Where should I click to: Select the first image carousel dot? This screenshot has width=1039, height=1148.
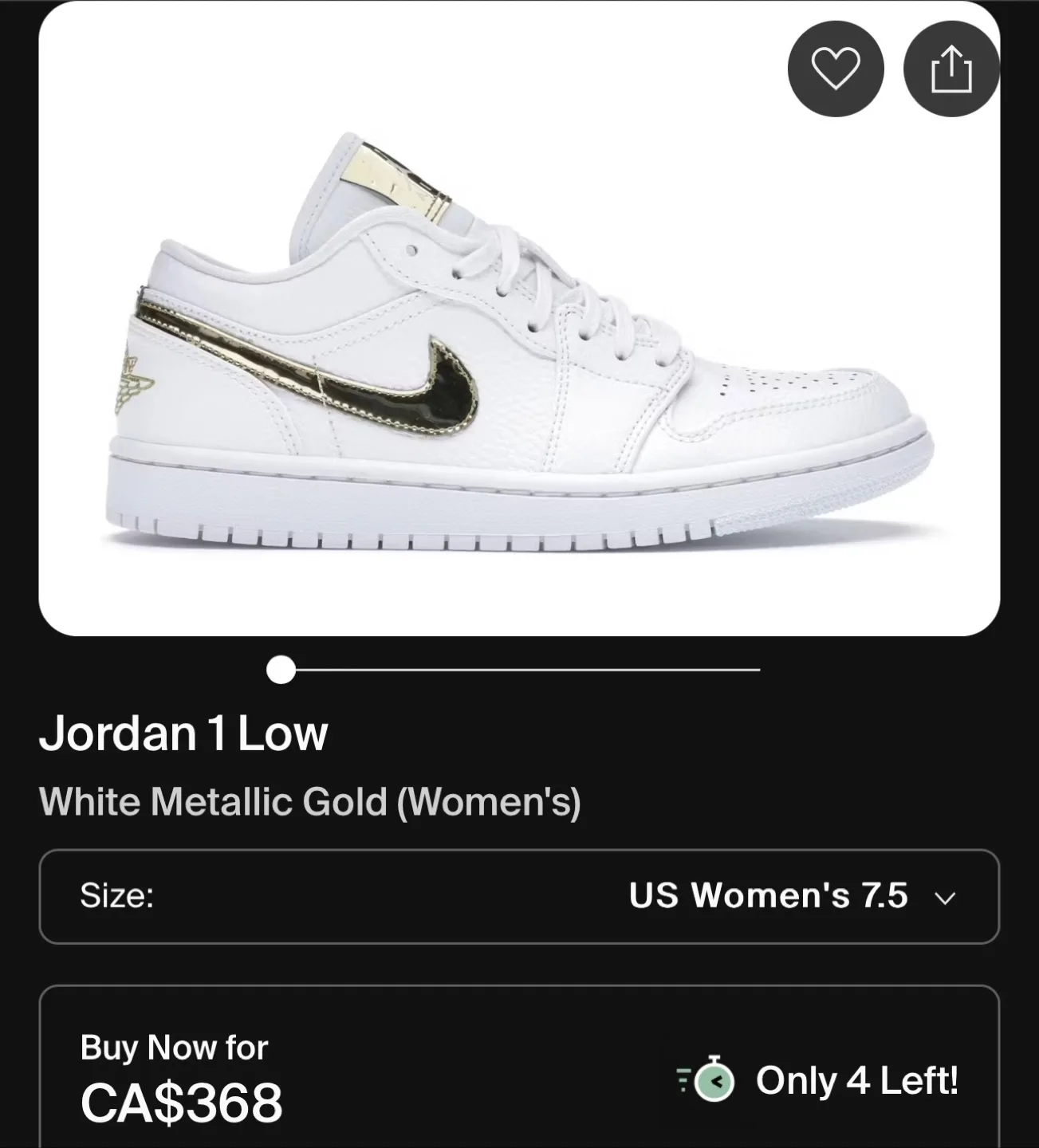pos(279,671)
